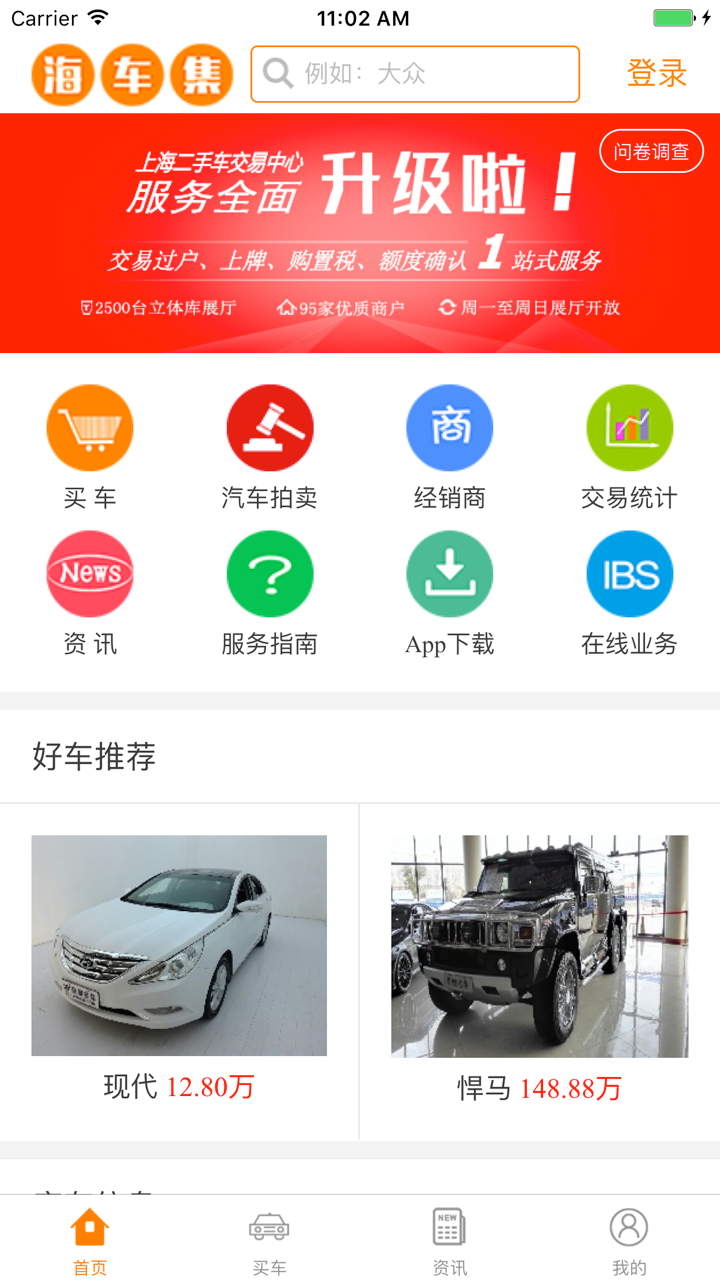
Task: Tap the 服务指南 question mark icon
Action: [x=270, y=574]
